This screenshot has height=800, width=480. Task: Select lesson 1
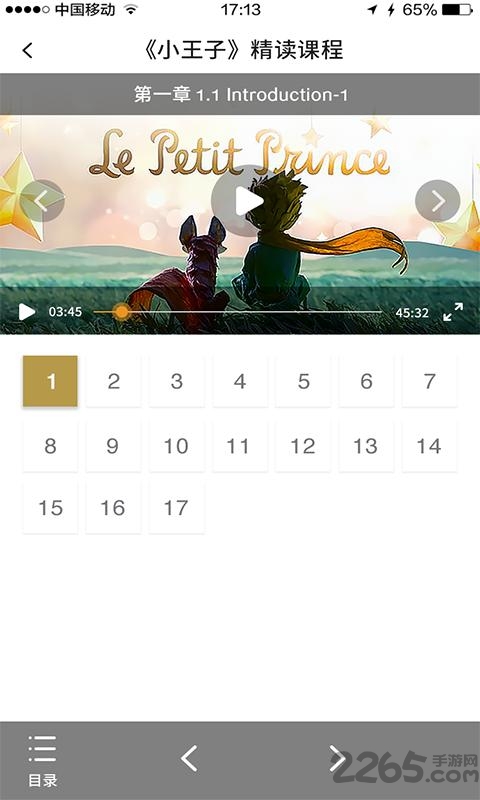coord(50,381)
